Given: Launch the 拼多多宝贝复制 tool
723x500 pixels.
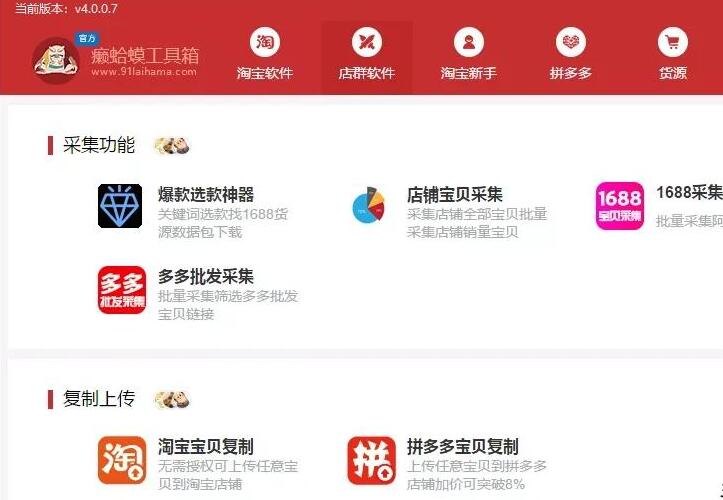Looking at the screenshot, I should pyautogui.click(x=462, y=447).
